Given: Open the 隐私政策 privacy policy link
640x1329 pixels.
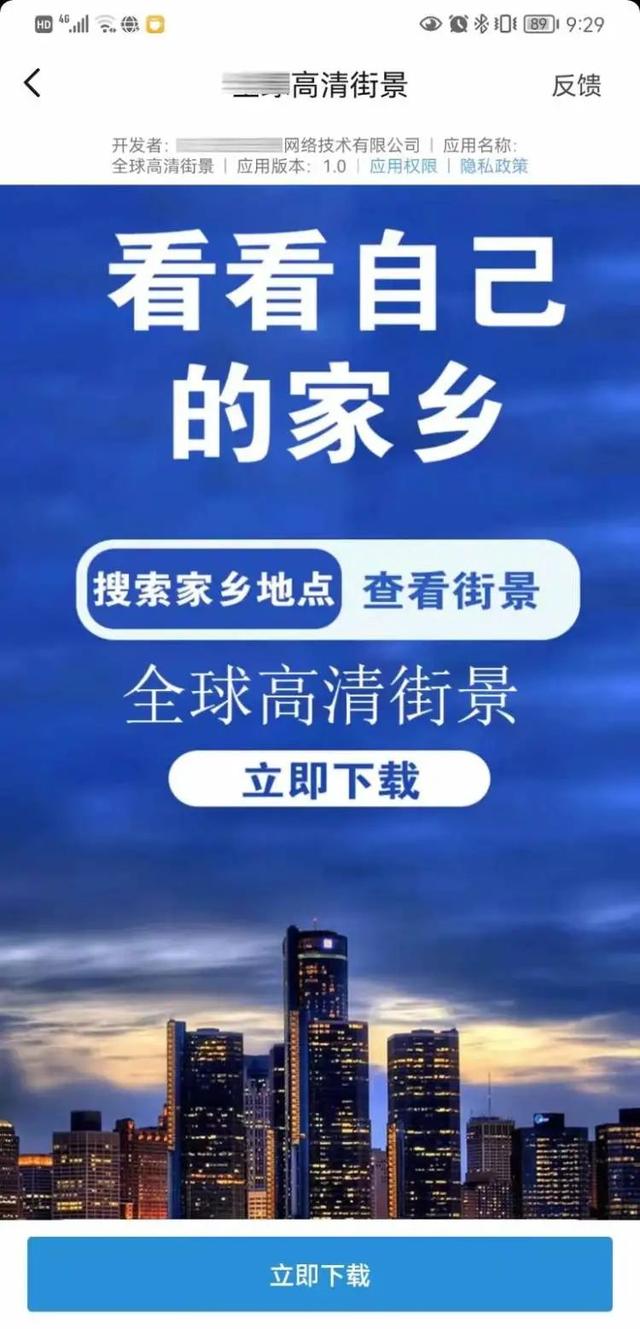Looking at the screenshot, I should click(x=494, y=166).
